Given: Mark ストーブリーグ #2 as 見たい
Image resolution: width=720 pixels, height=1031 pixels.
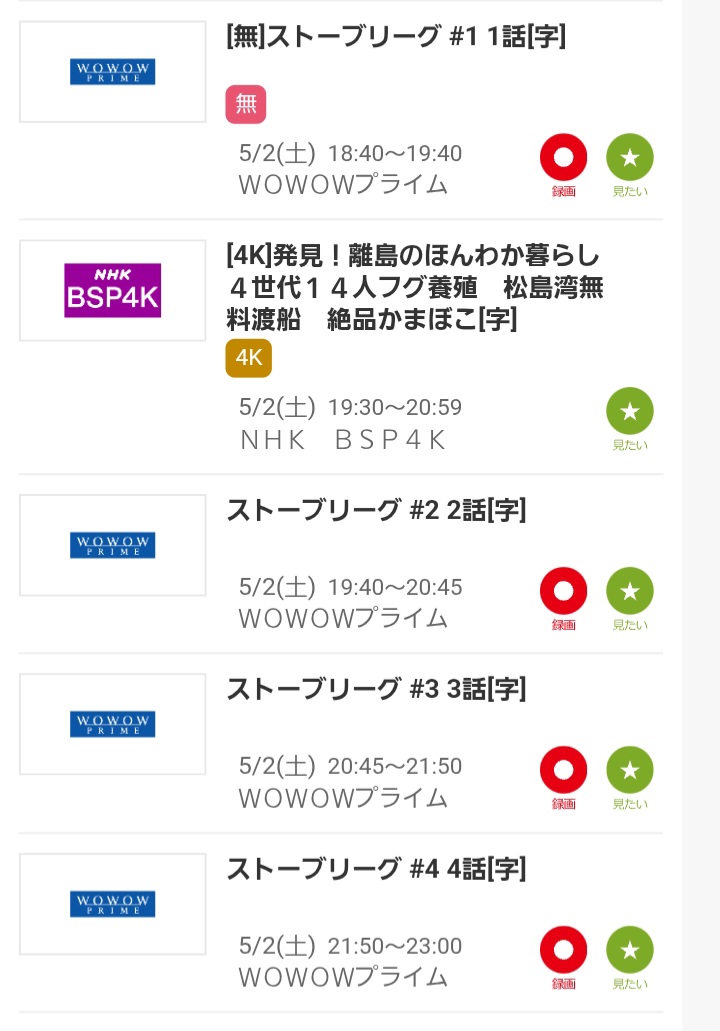Looking at the screenshot, I should pyautogui.click(x=630, y=591).
